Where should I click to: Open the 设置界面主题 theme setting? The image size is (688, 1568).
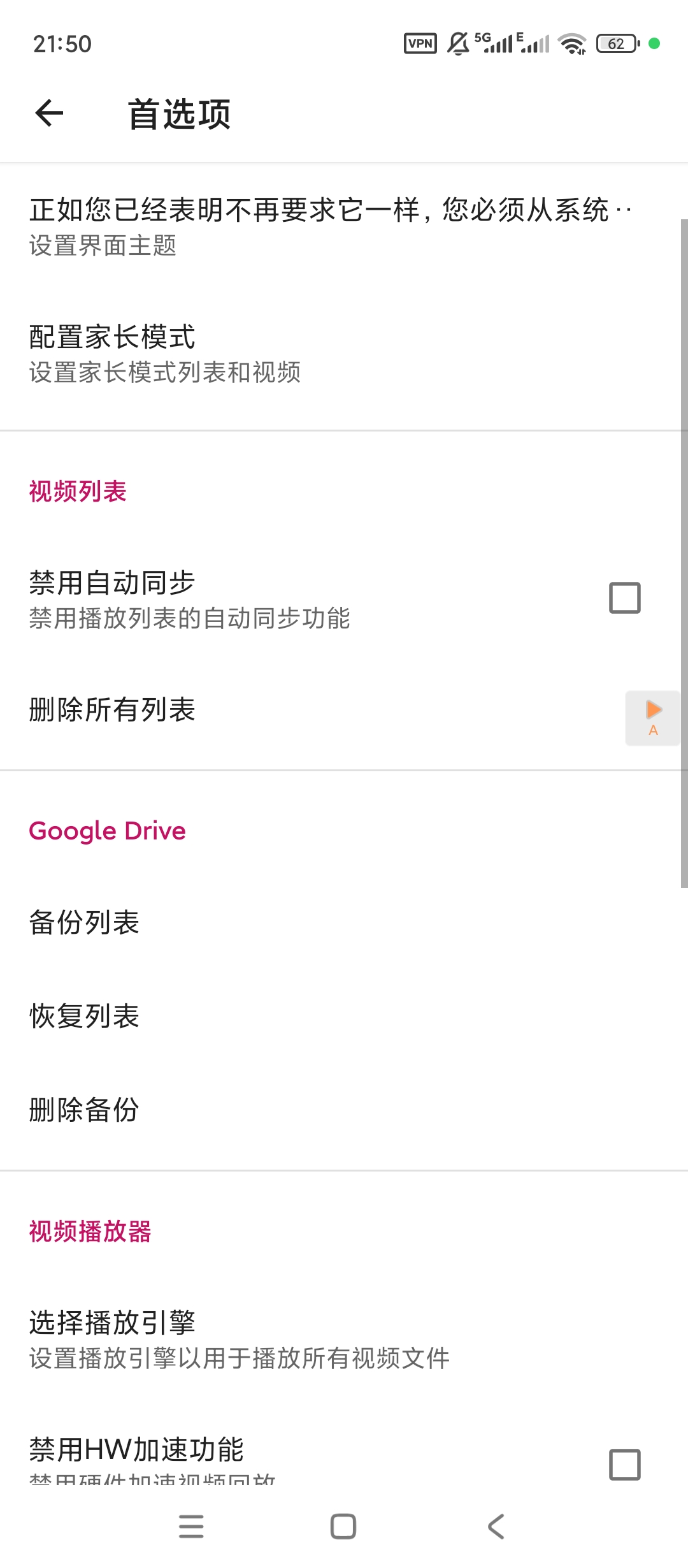click(x=319, y=226)
